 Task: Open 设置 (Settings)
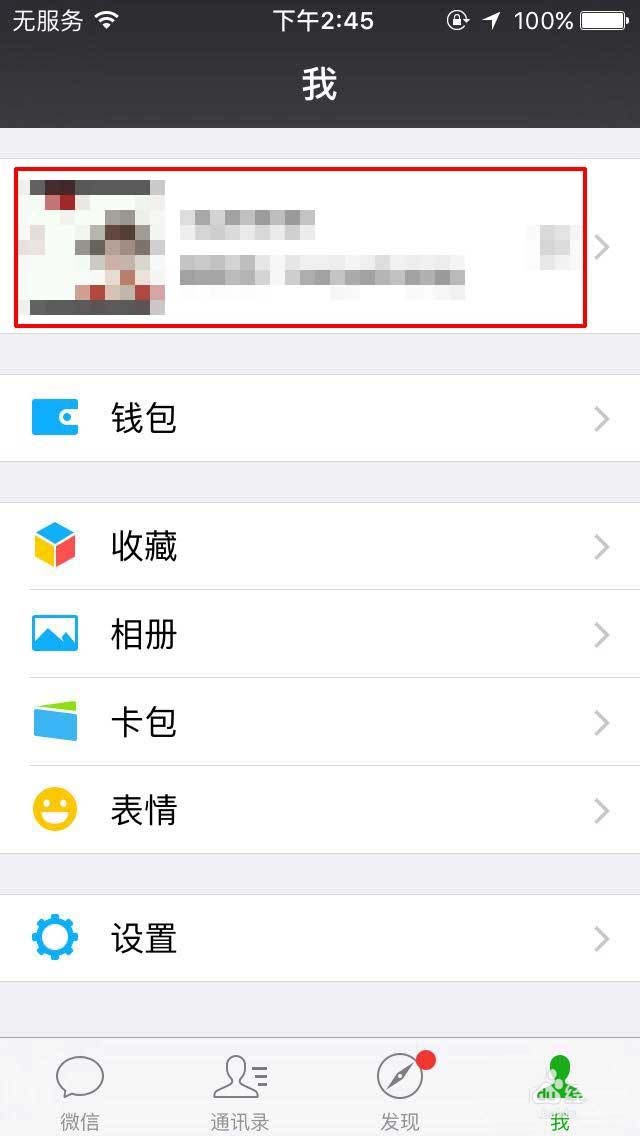coord(320,938)
